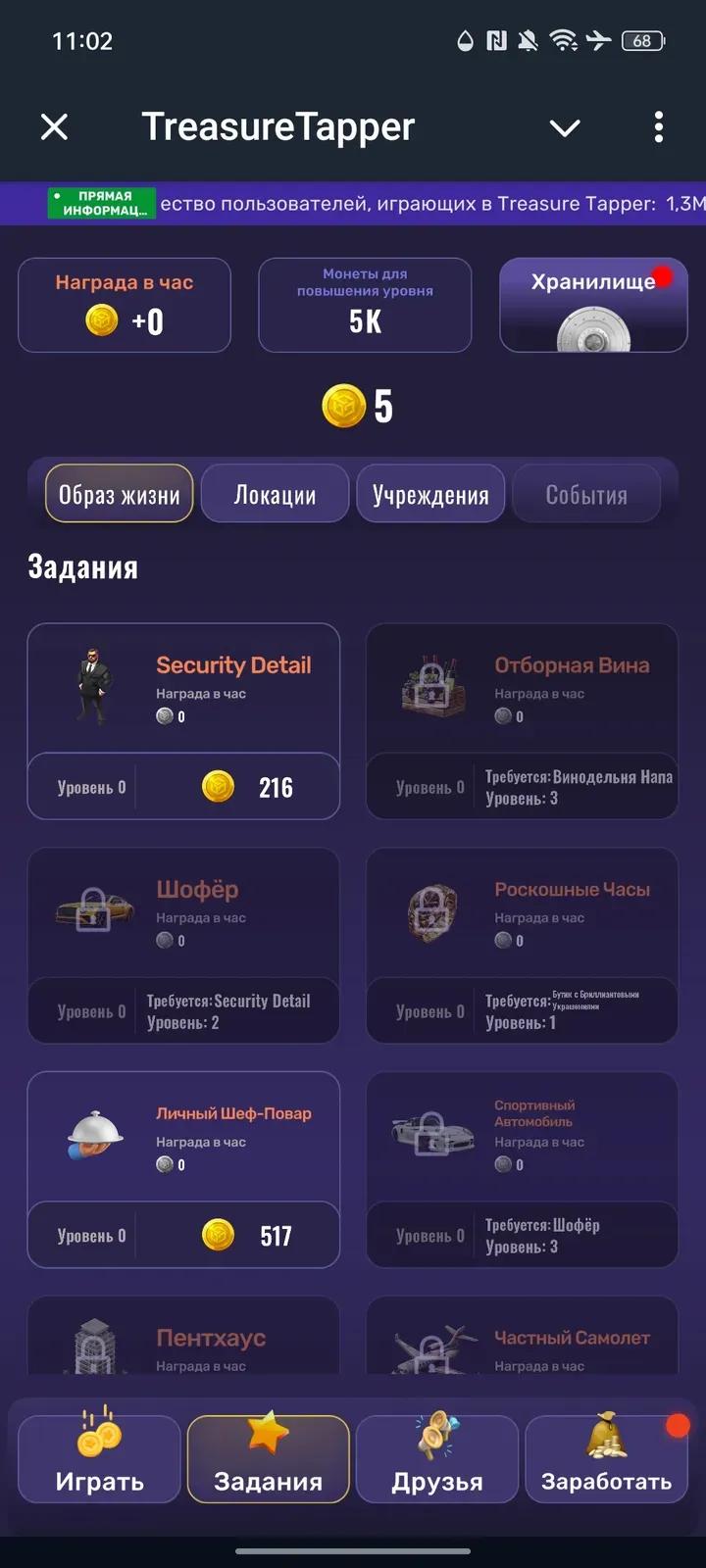Select the Образ жизни tab
The image size is (706, 1568).
point(119,494)
